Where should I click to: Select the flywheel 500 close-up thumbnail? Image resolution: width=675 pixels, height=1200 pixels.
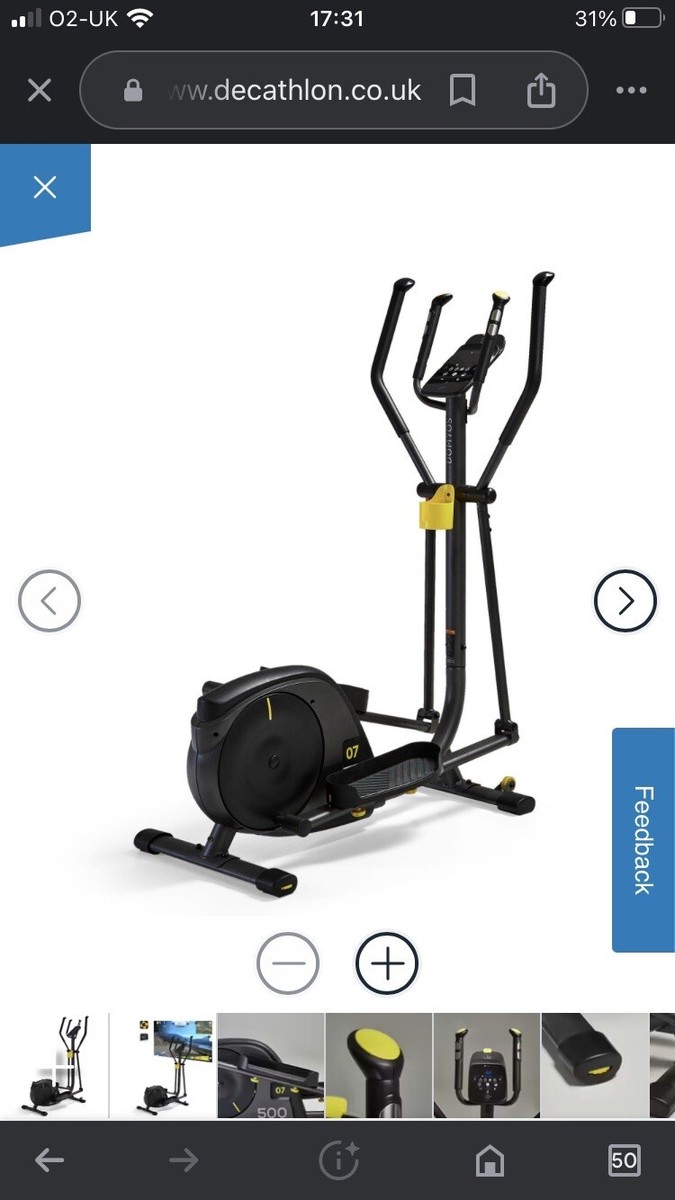click(x=270, y=1065)
